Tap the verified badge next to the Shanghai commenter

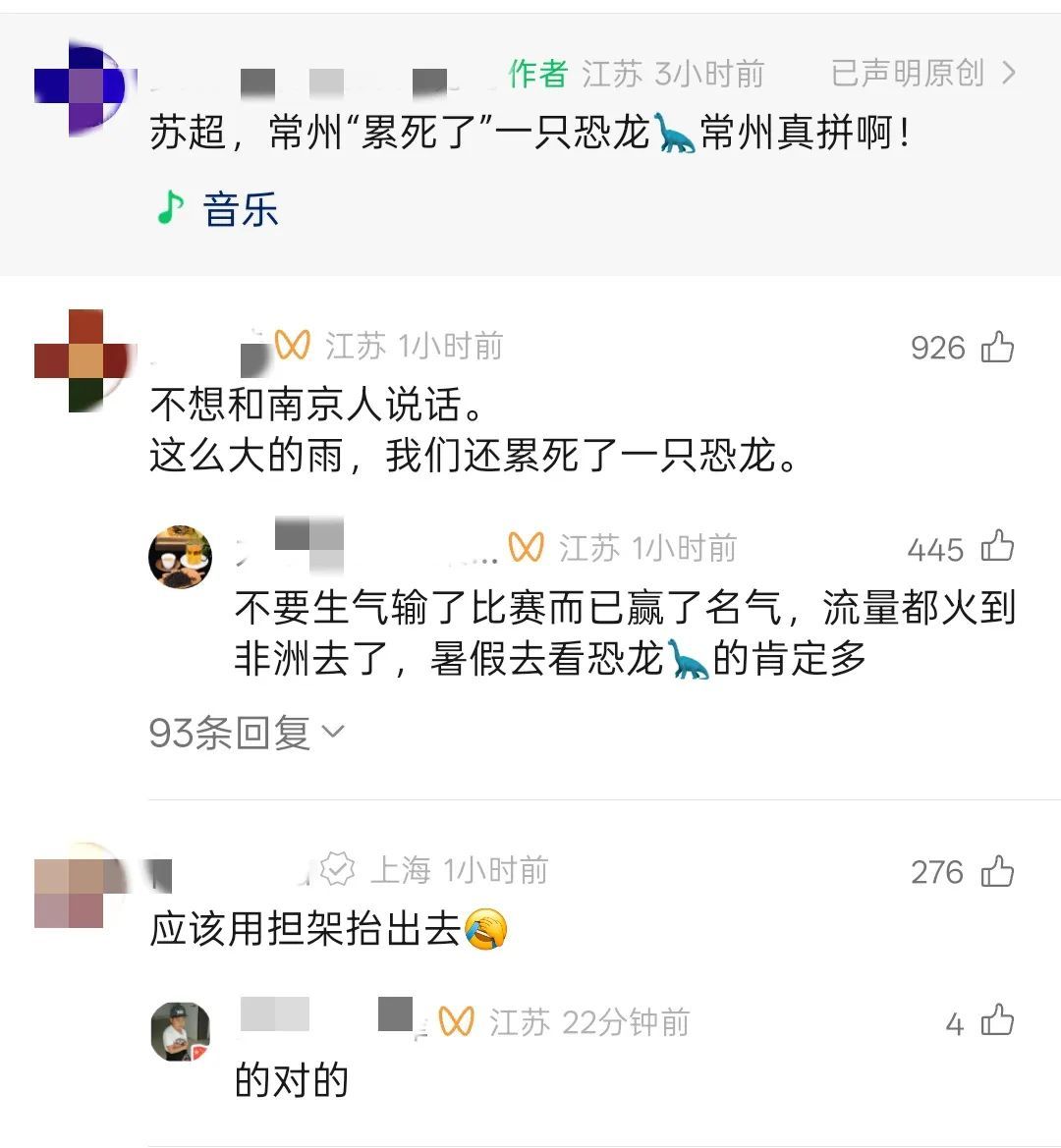(x=337, y=869)
